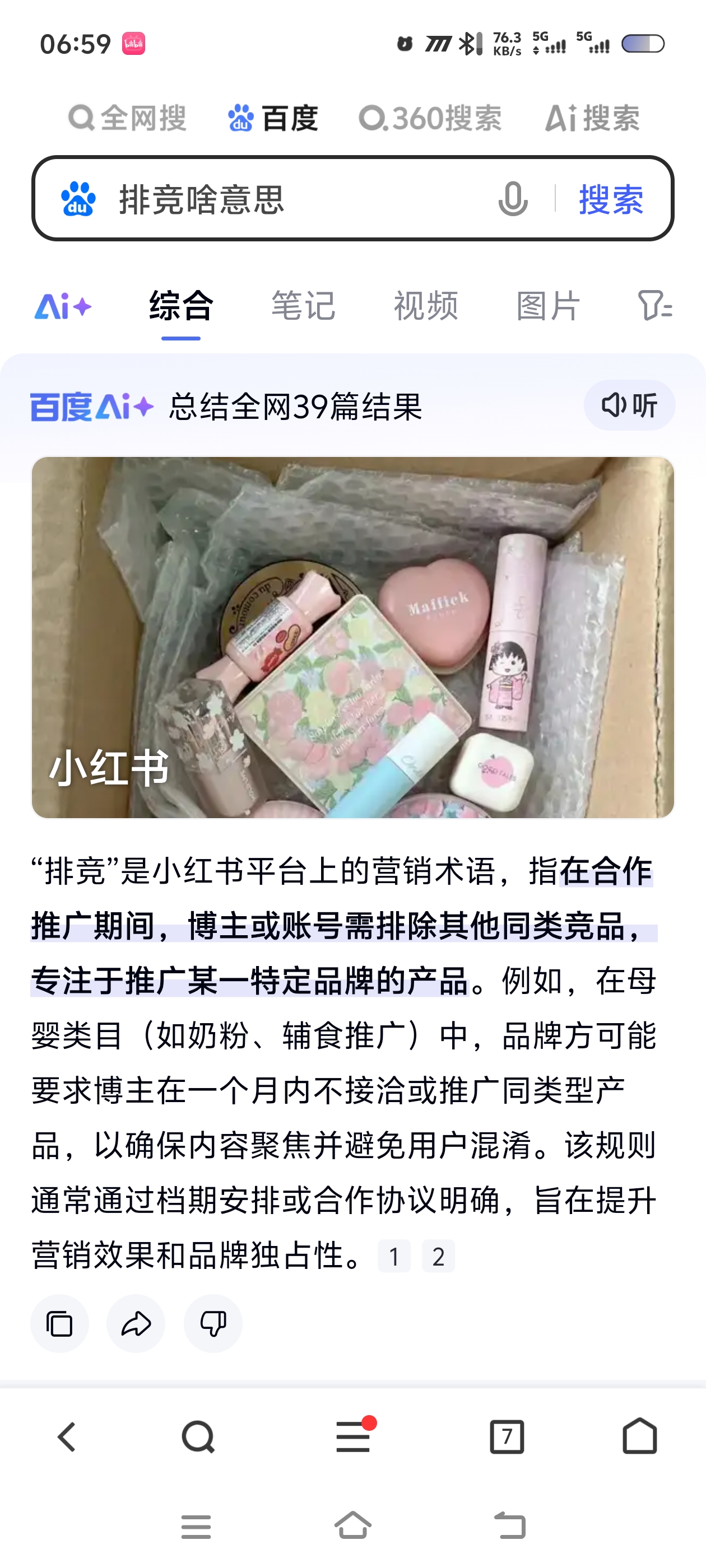Switch to the 图片 tab
The width and height of the screenshot is (706, 1568).
[548, 306]
